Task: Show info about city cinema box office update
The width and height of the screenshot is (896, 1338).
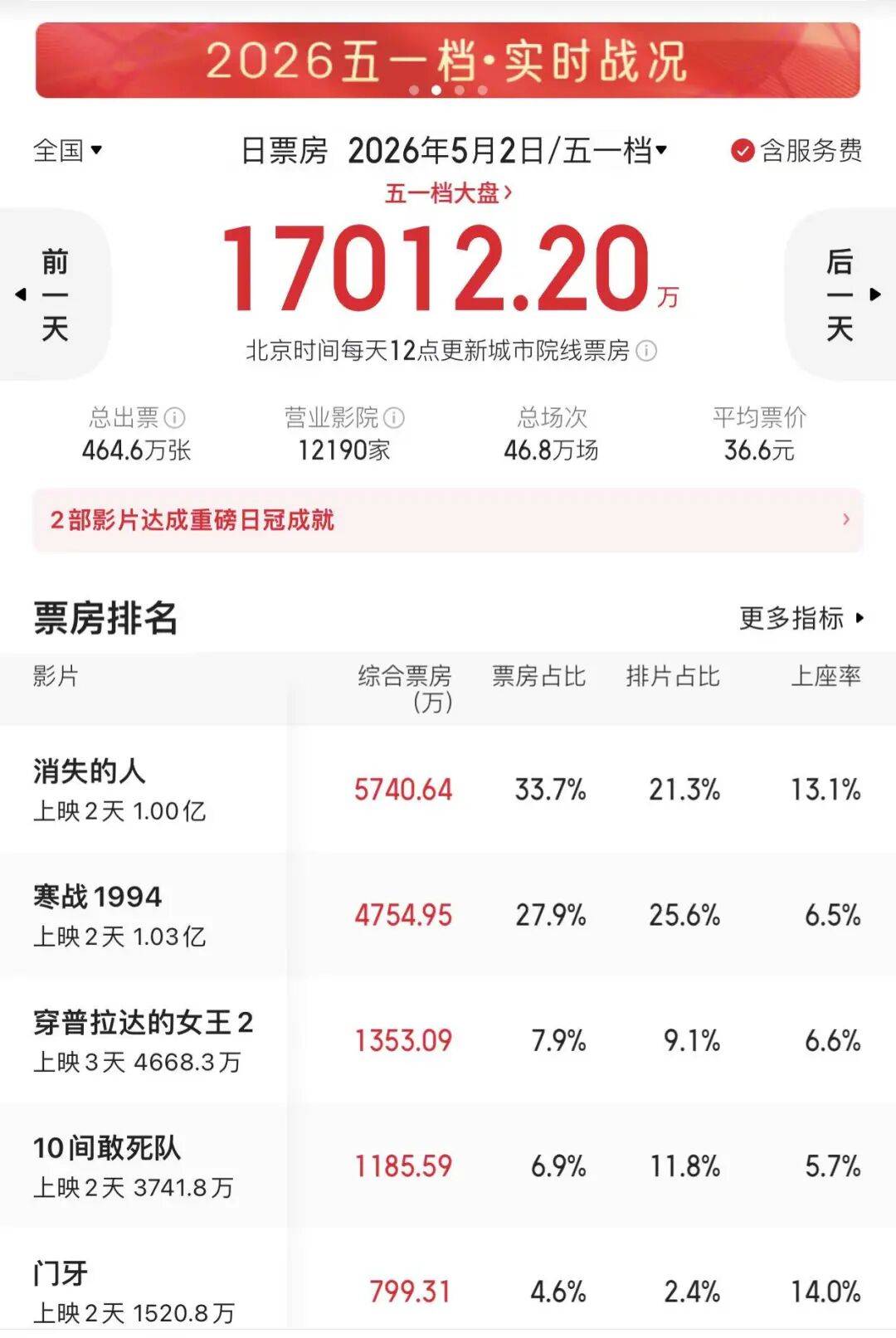Action: click(646, 351)
